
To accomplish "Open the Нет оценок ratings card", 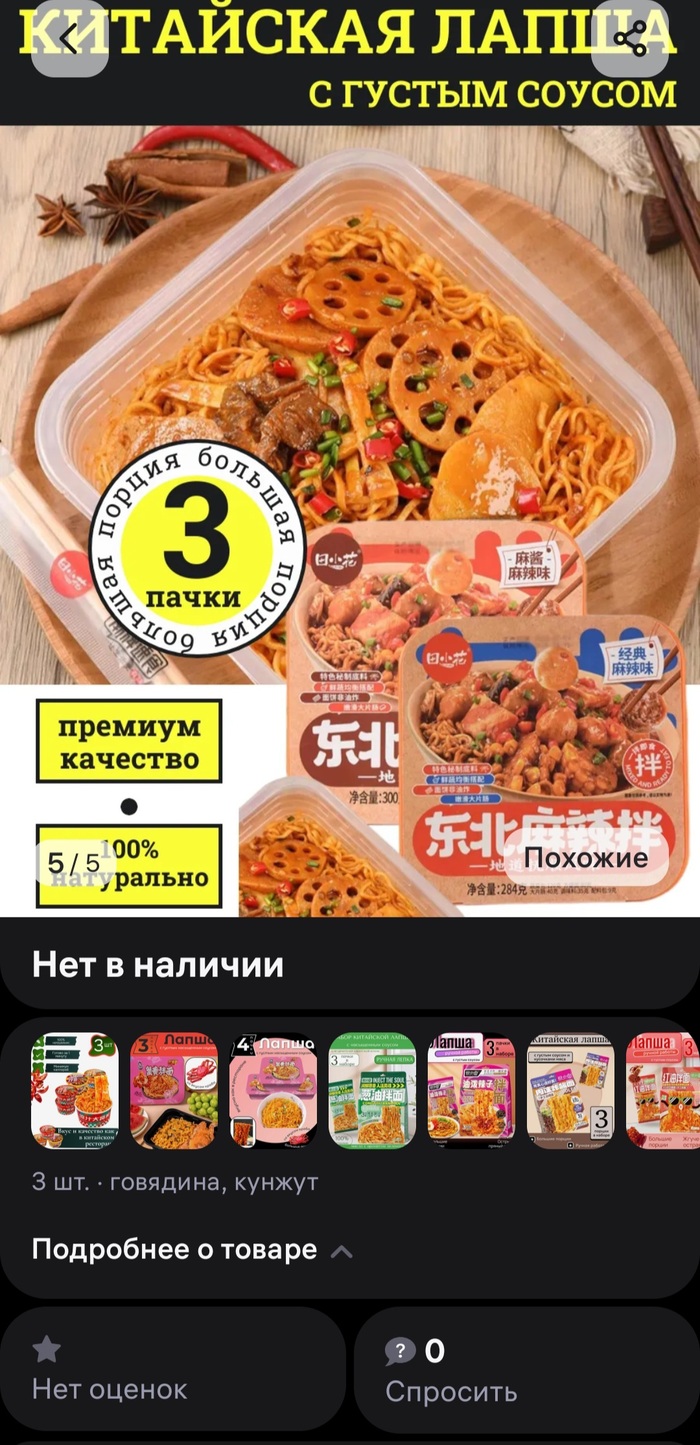I will pos(172,1369).
